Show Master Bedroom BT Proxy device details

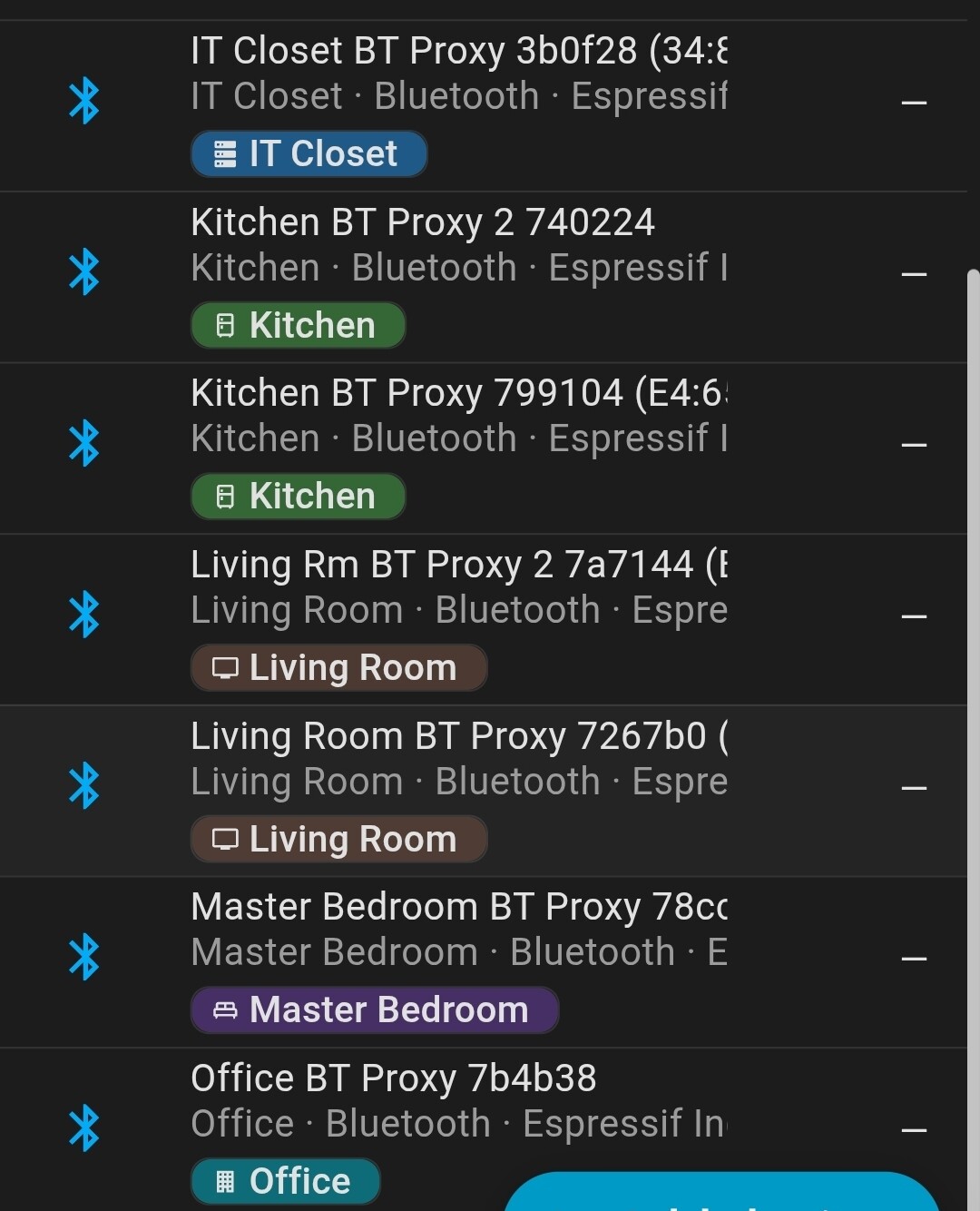pyautogui.click(x=458, y=908)
